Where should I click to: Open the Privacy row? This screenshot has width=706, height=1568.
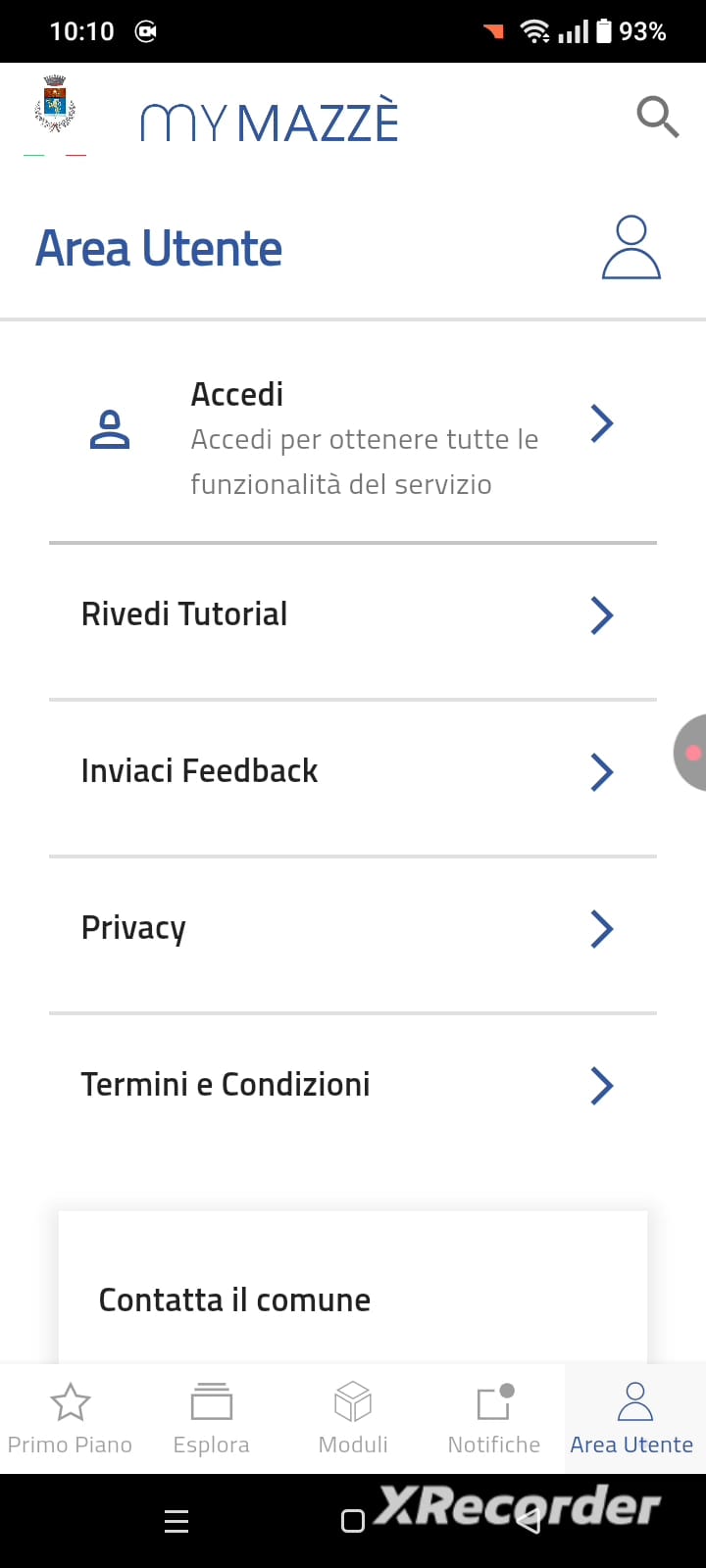[353, 928]
